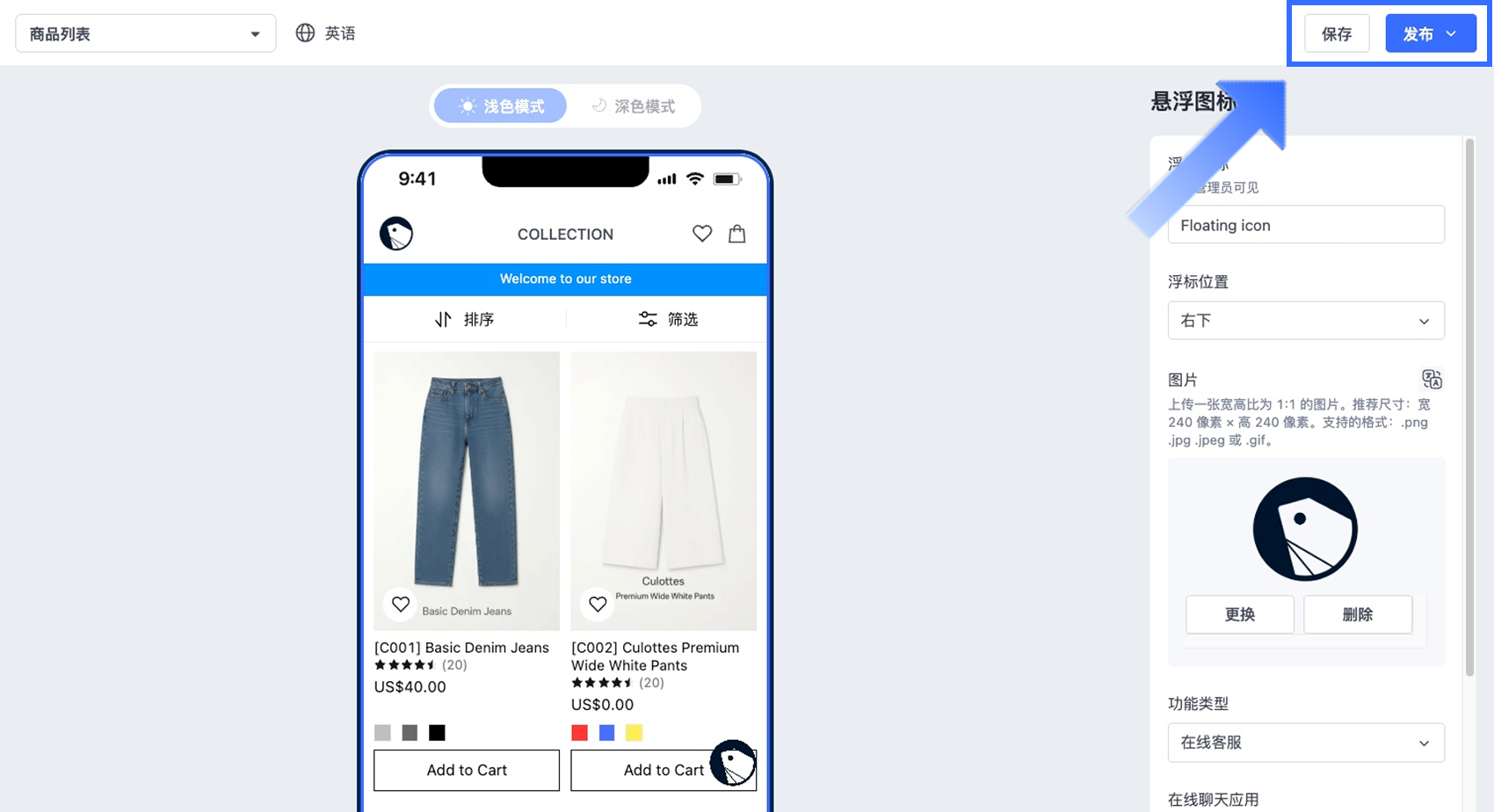Add Basic Denim Jeans to cart
The width and height of the screenshot is (1494, 812).
pos(467,770)
